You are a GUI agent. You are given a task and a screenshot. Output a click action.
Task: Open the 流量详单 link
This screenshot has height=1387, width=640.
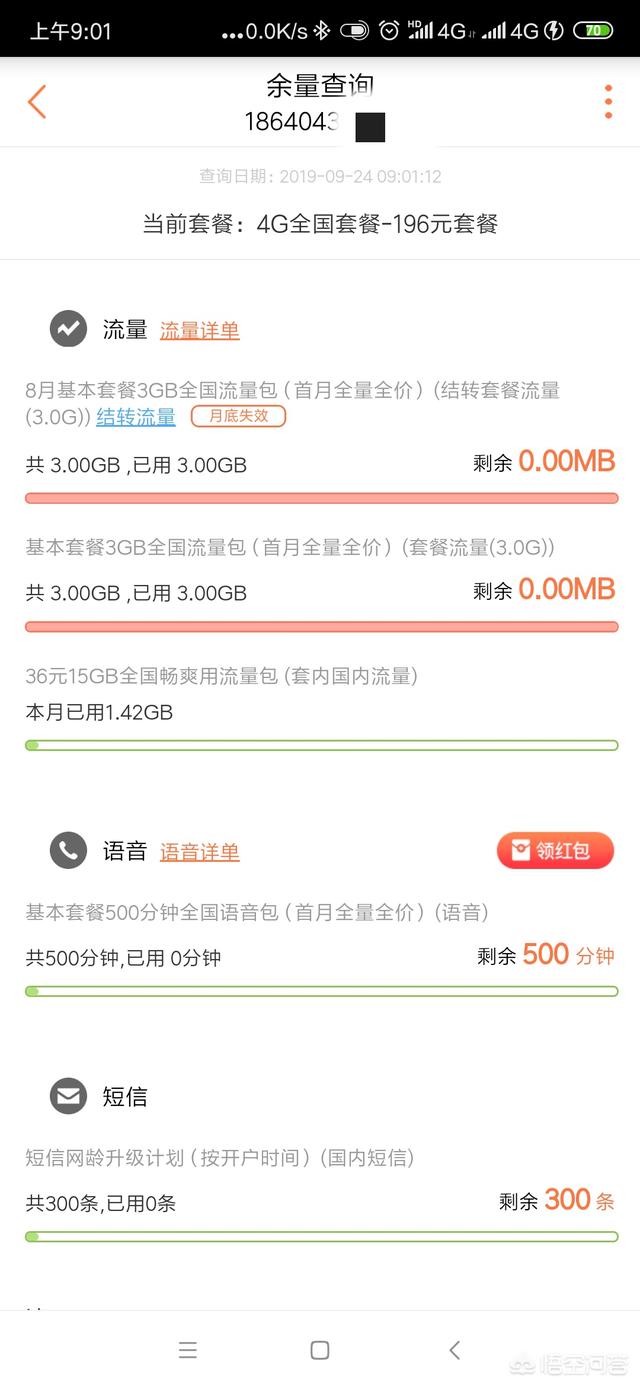(200, 330)
